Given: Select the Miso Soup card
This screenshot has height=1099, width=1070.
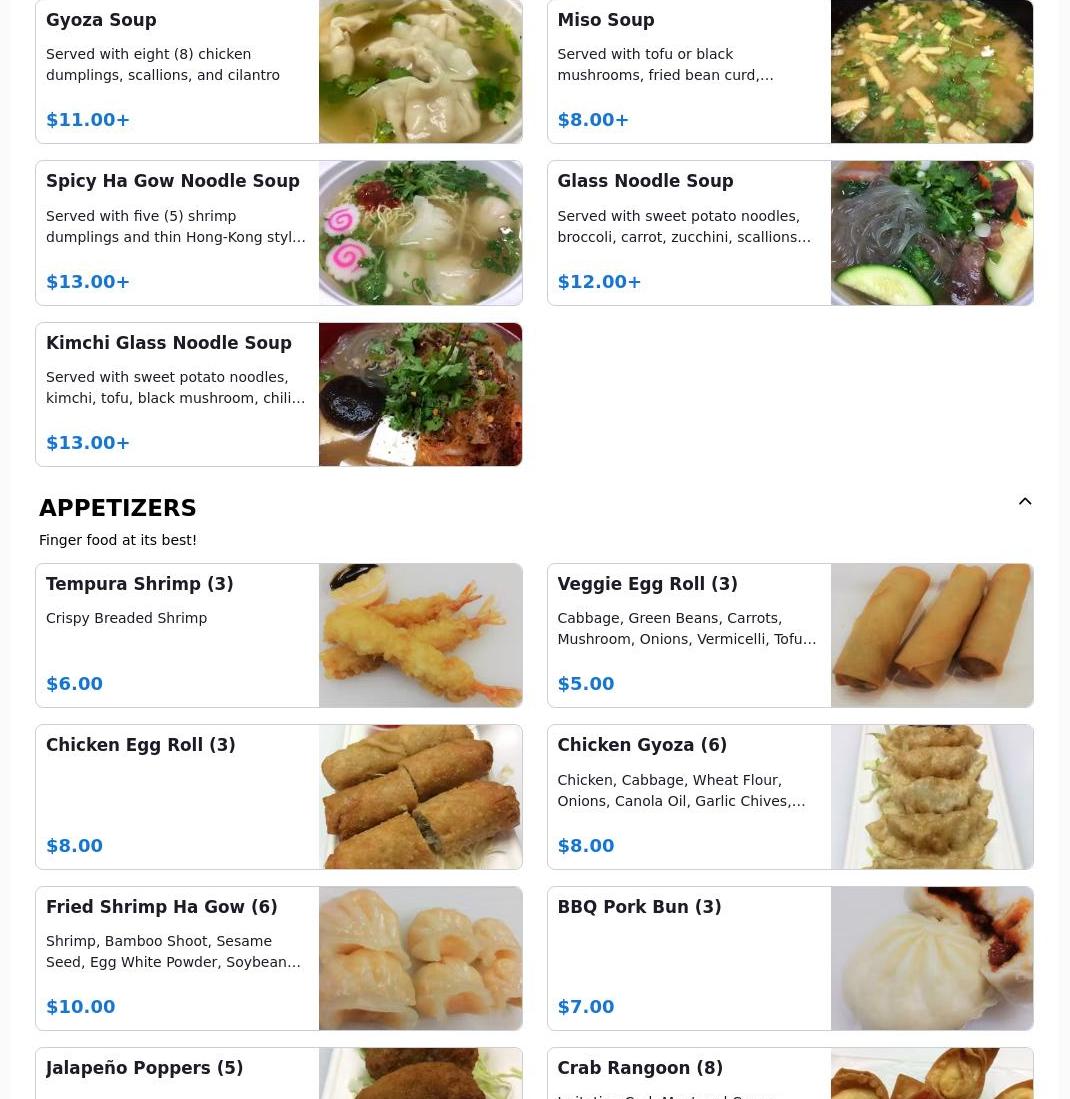Looking at the screenshot, I should coord(789,72).
